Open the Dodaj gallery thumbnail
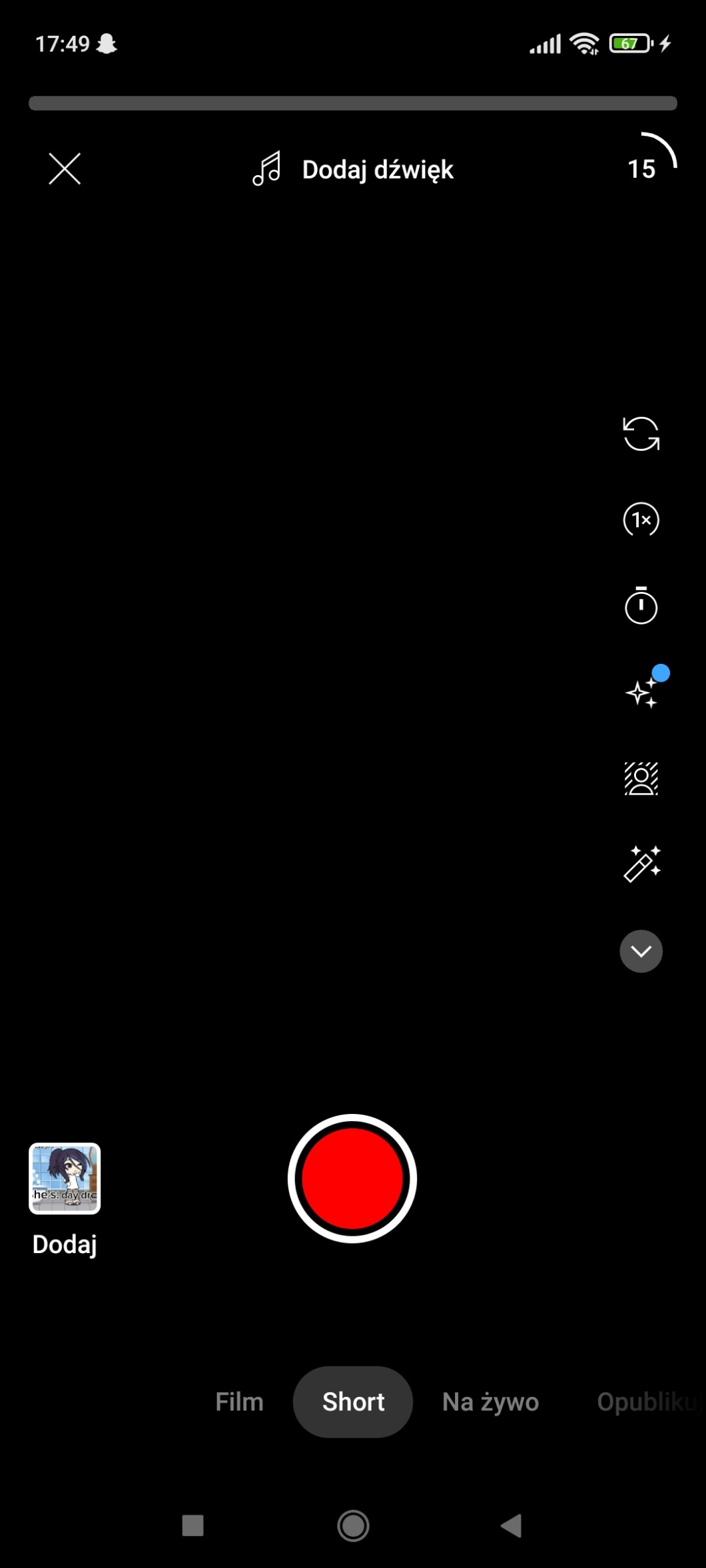706x1568 pixels. (x=65, y=1178)
